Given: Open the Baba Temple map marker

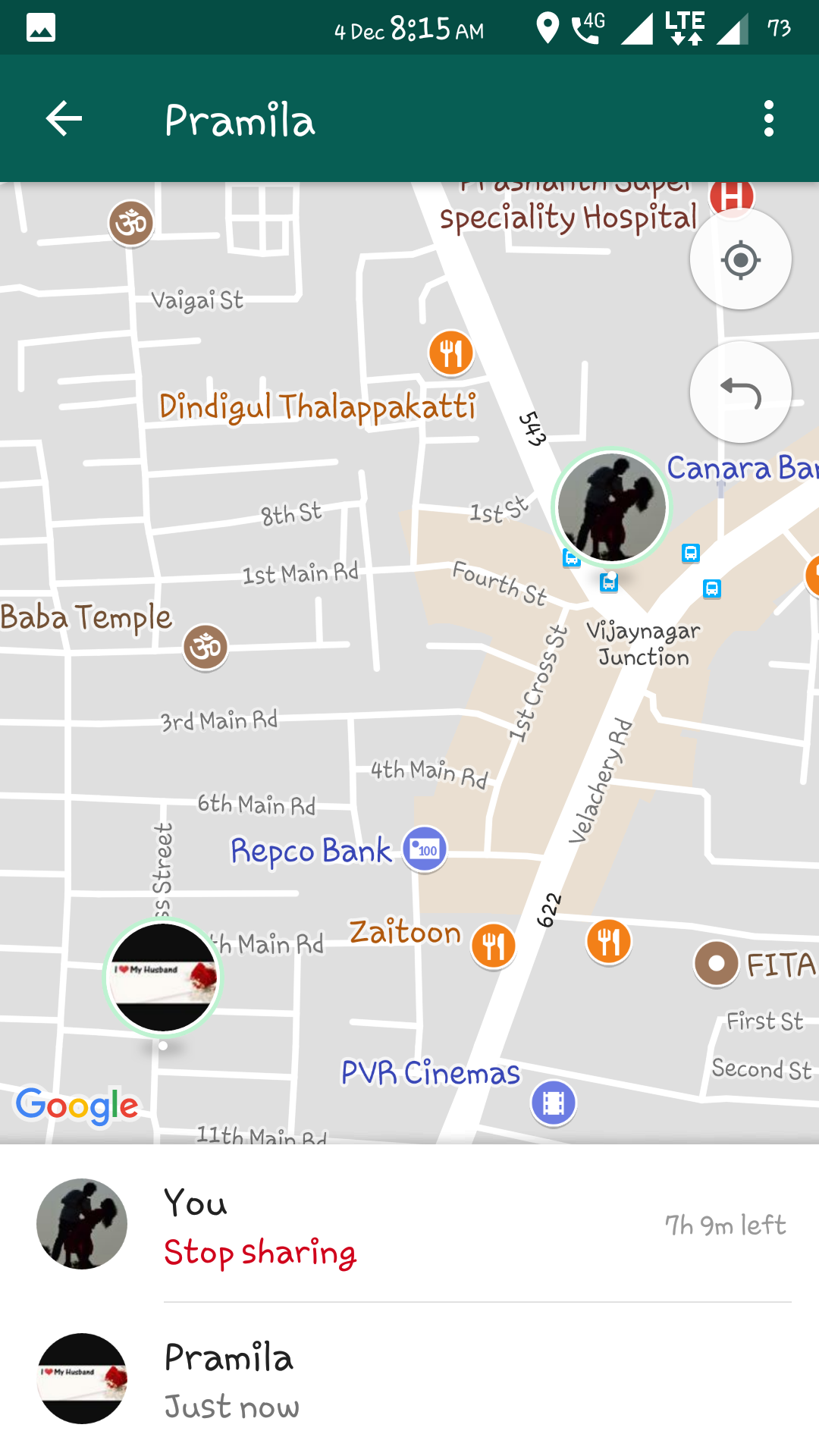Looking at the screenshot, I should [x=206, y=647].
